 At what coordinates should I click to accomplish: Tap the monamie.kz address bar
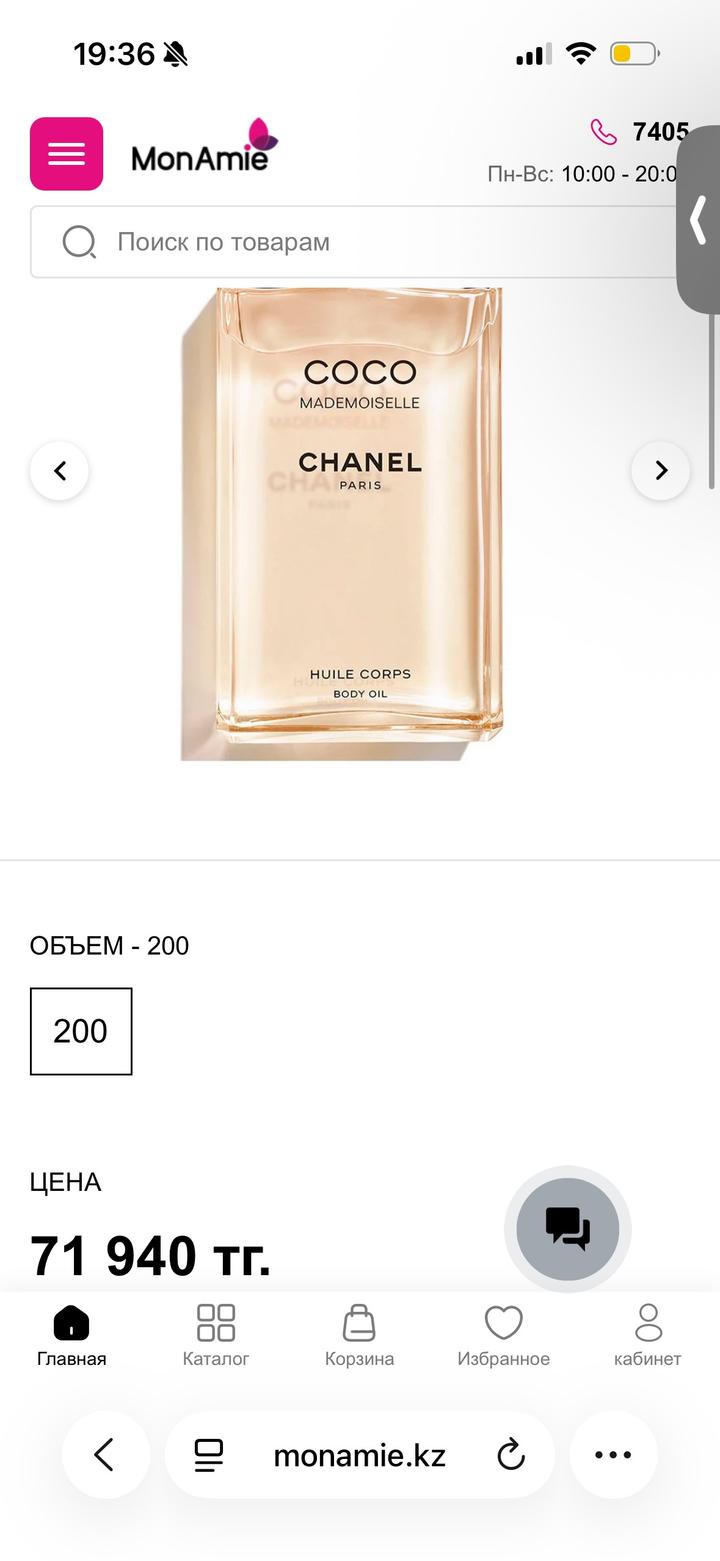[359, 1455]
